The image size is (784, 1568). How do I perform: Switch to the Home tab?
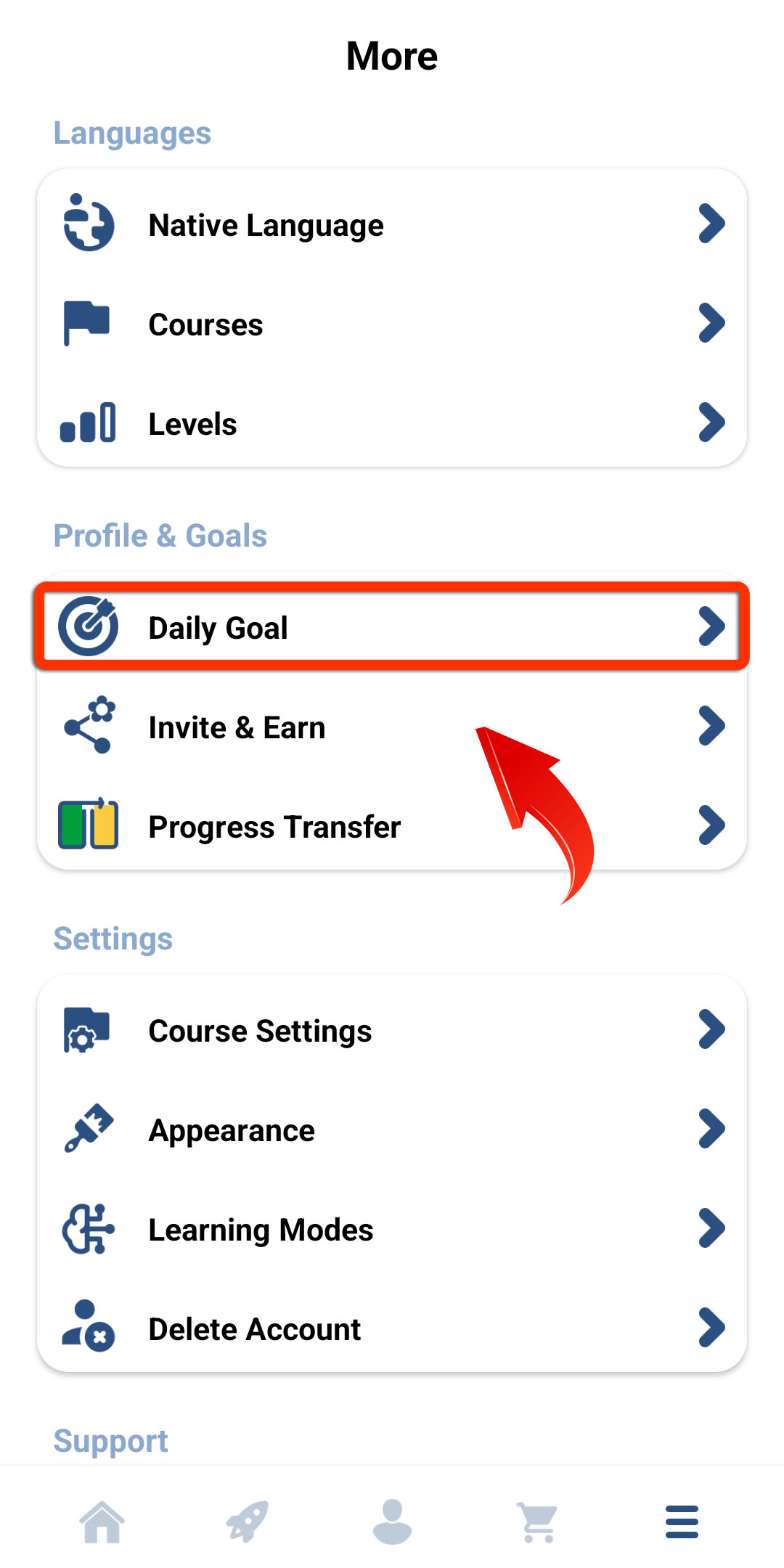click(x=102, y=1522)
